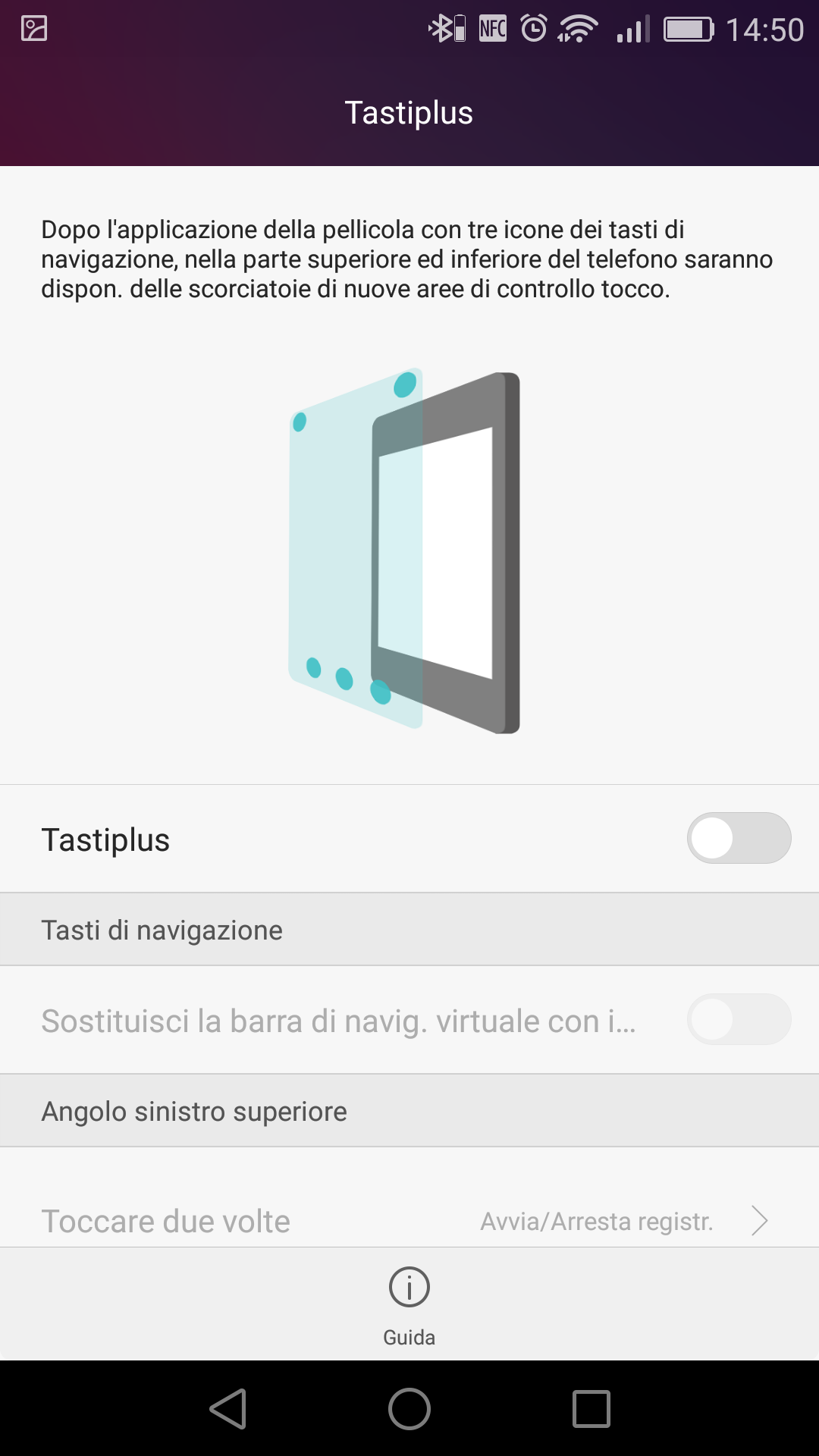Screen dimensions: 819x1456
Task: Go to the home screen
Action: [409, 1409]
